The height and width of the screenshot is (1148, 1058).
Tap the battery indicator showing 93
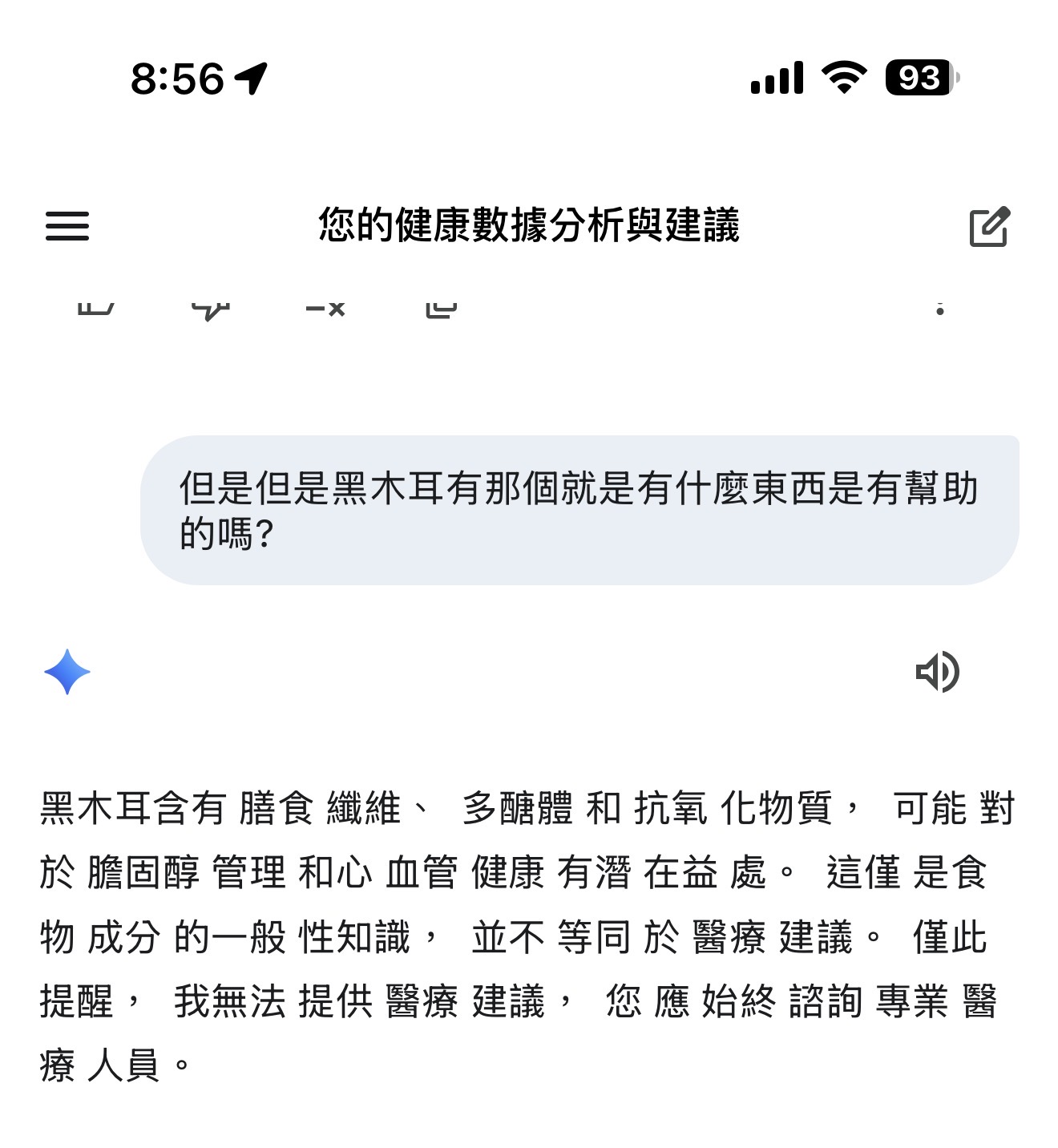919,78
